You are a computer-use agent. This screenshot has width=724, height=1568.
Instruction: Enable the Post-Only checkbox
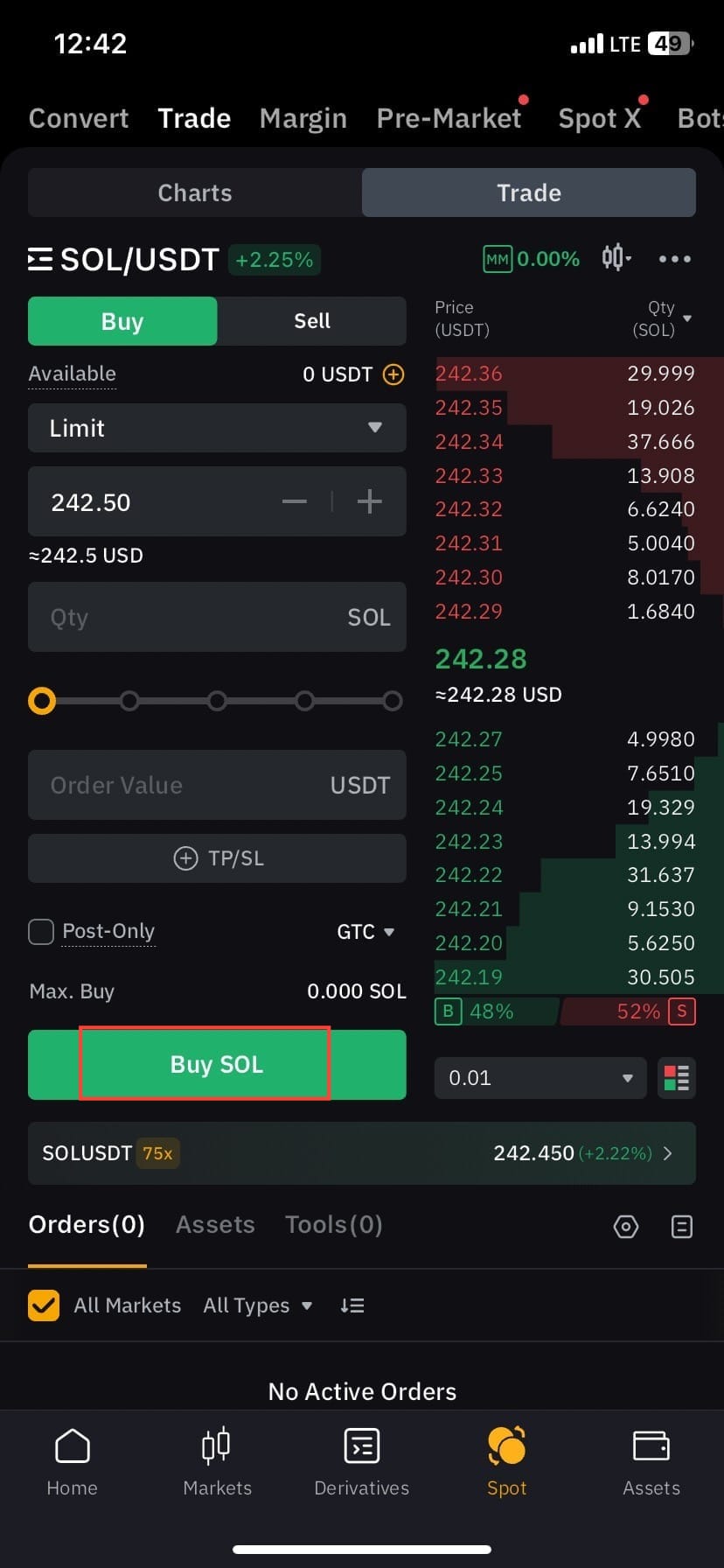point(41,932)
